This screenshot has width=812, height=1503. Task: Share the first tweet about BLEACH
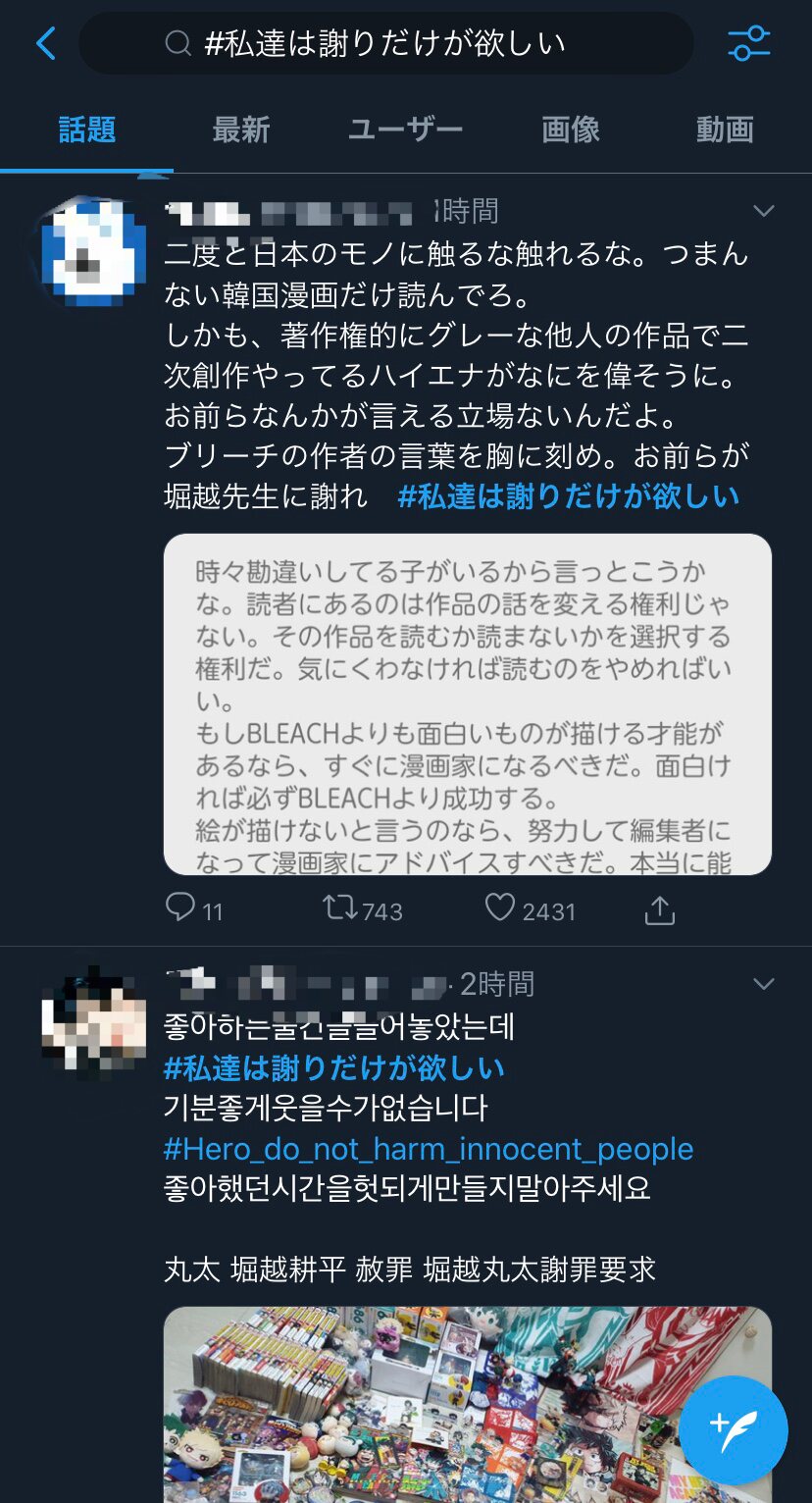click(659, 910)
